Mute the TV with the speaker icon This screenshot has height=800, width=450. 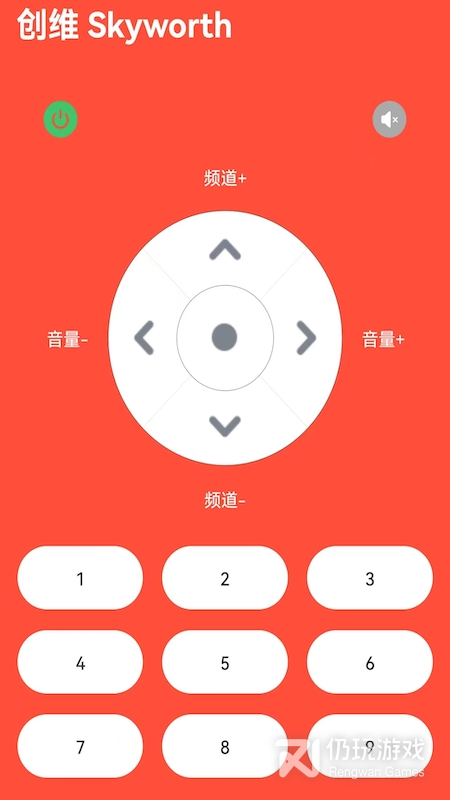coord(389,119)
